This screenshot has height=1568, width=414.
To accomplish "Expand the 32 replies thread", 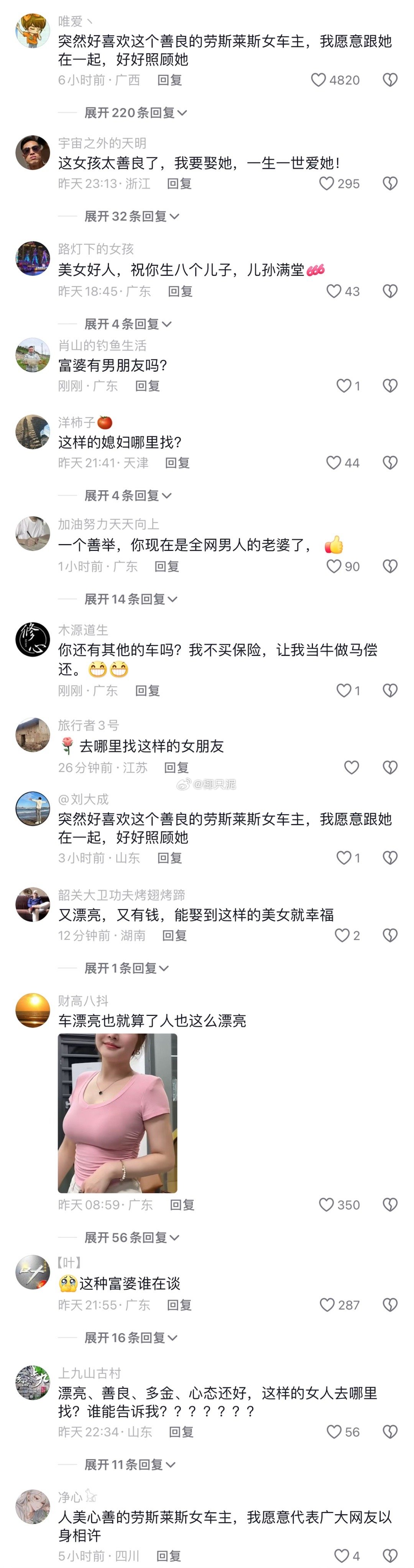I will click(131, 216).
